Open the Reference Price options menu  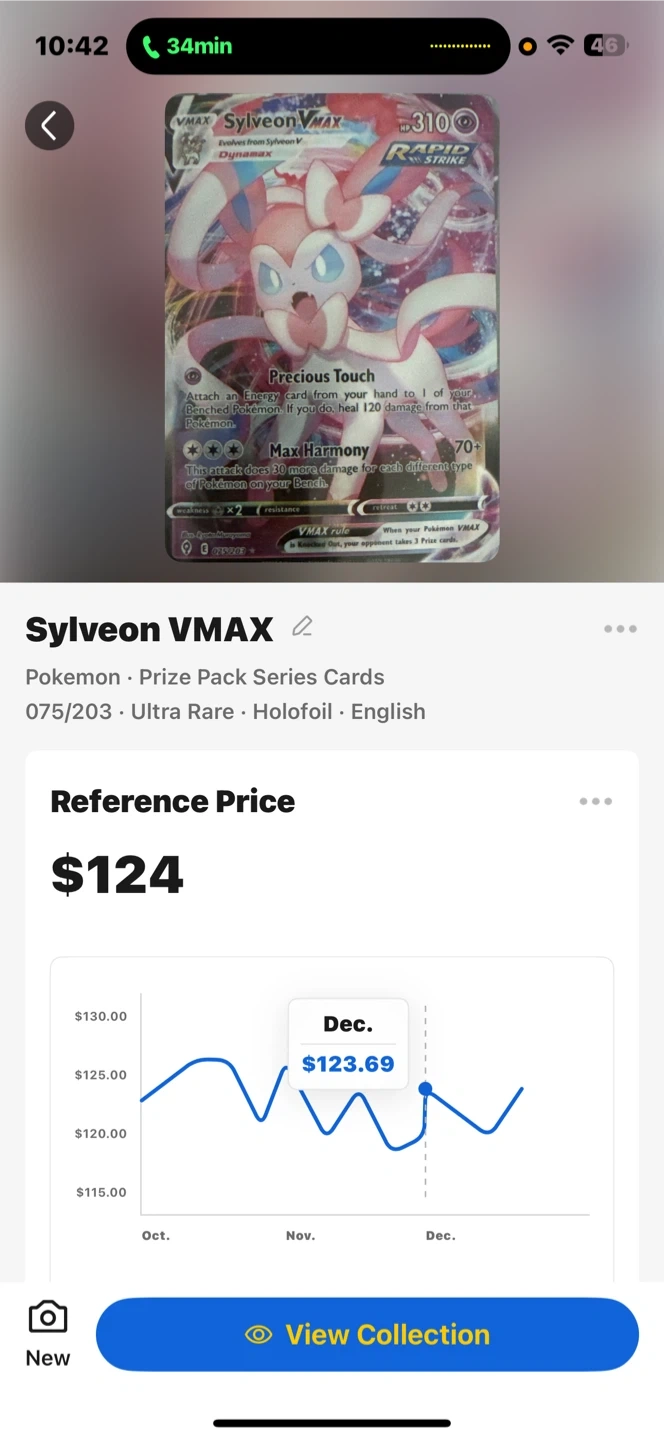595,801
